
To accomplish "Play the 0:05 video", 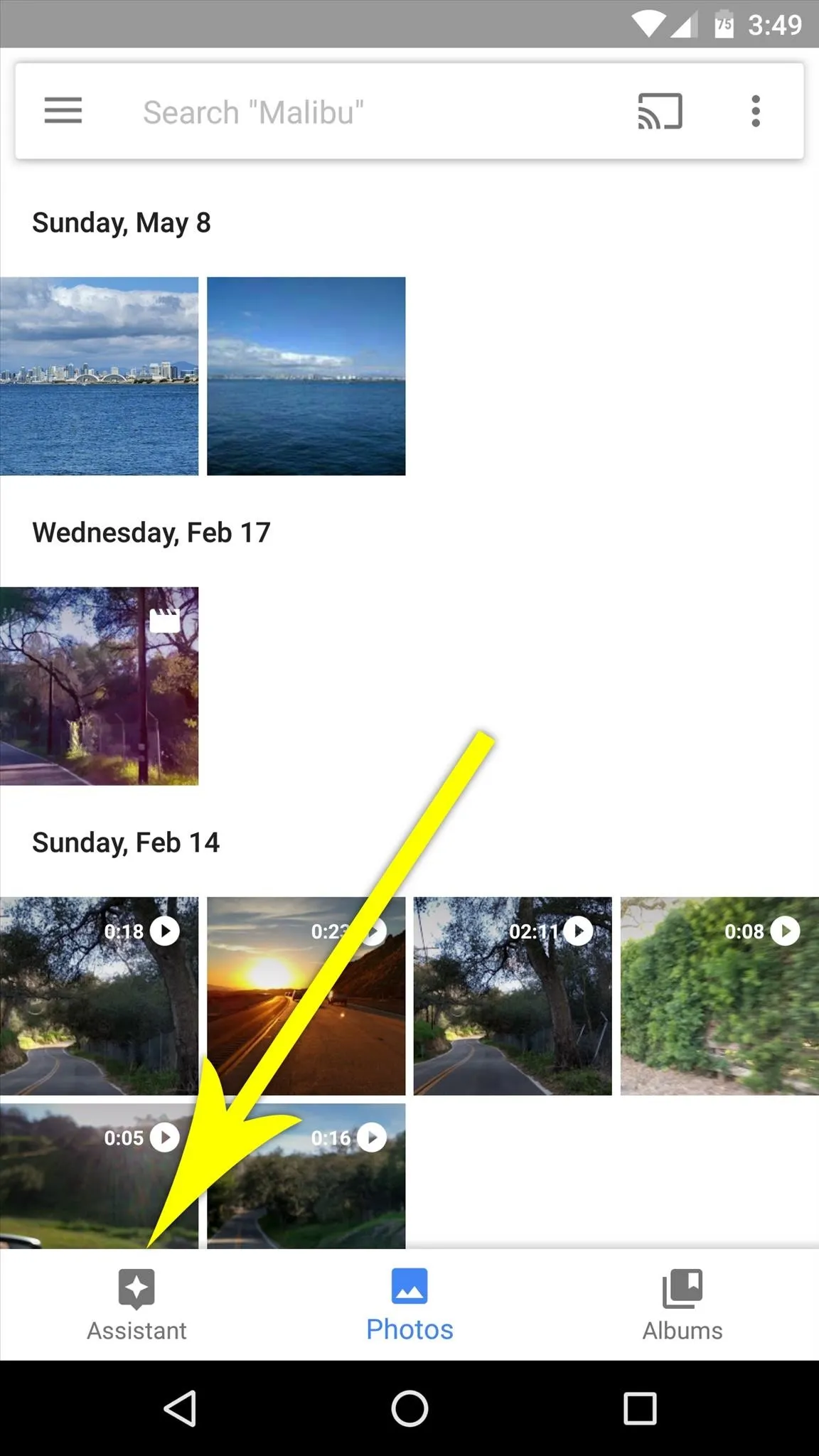I will click(x=99, y=1176).
